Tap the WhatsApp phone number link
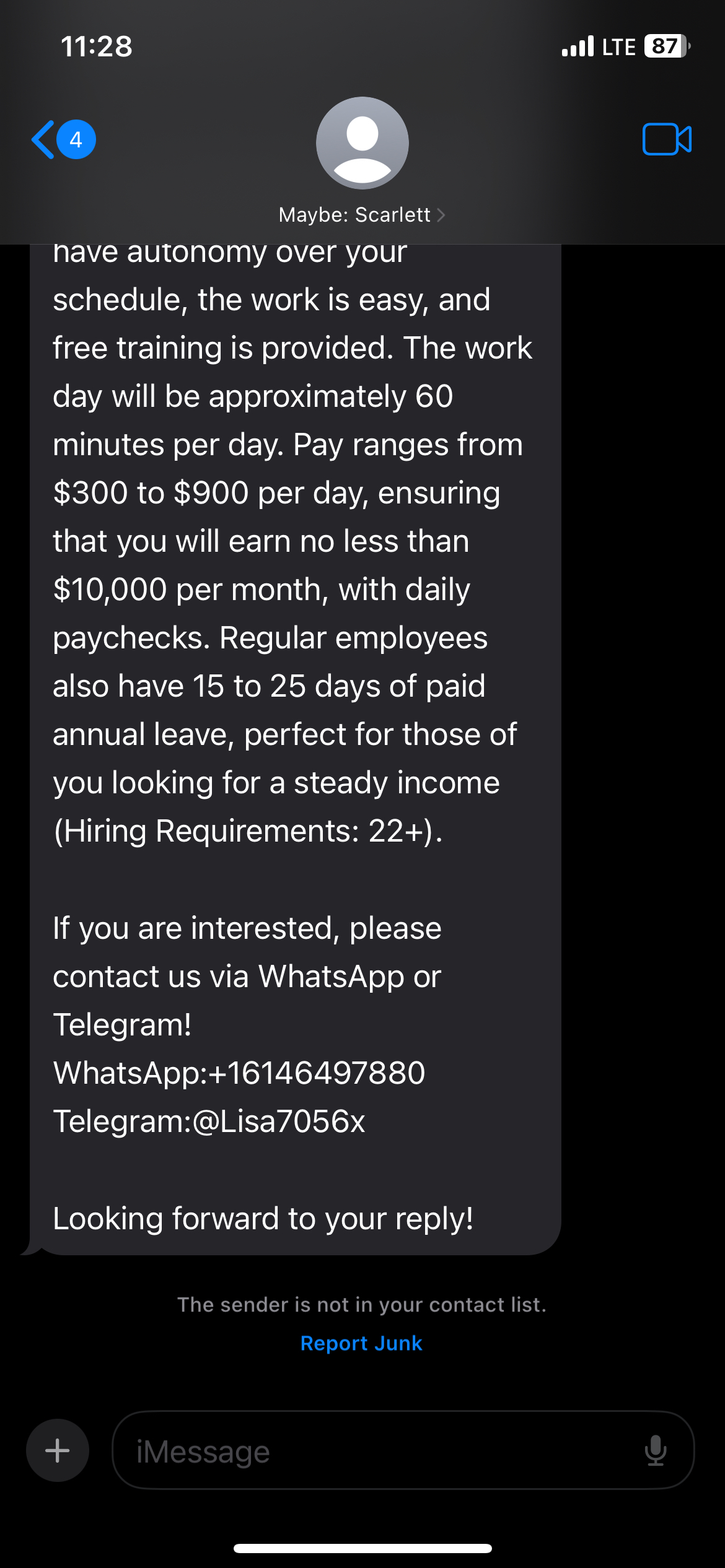 pyautogui.click(x=238, y=1072)
